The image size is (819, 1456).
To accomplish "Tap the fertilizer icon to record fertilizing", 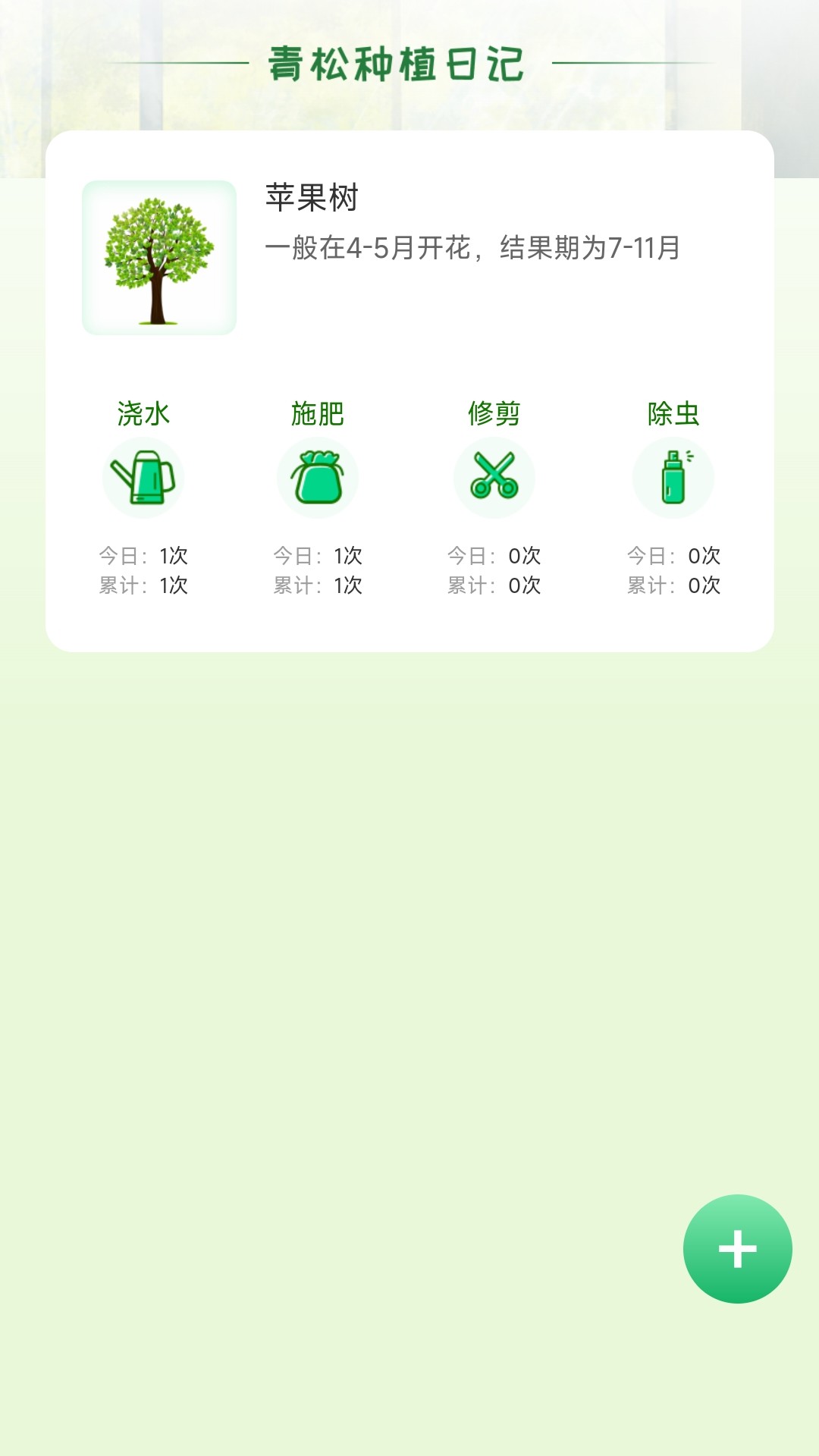I will point(318,477).
